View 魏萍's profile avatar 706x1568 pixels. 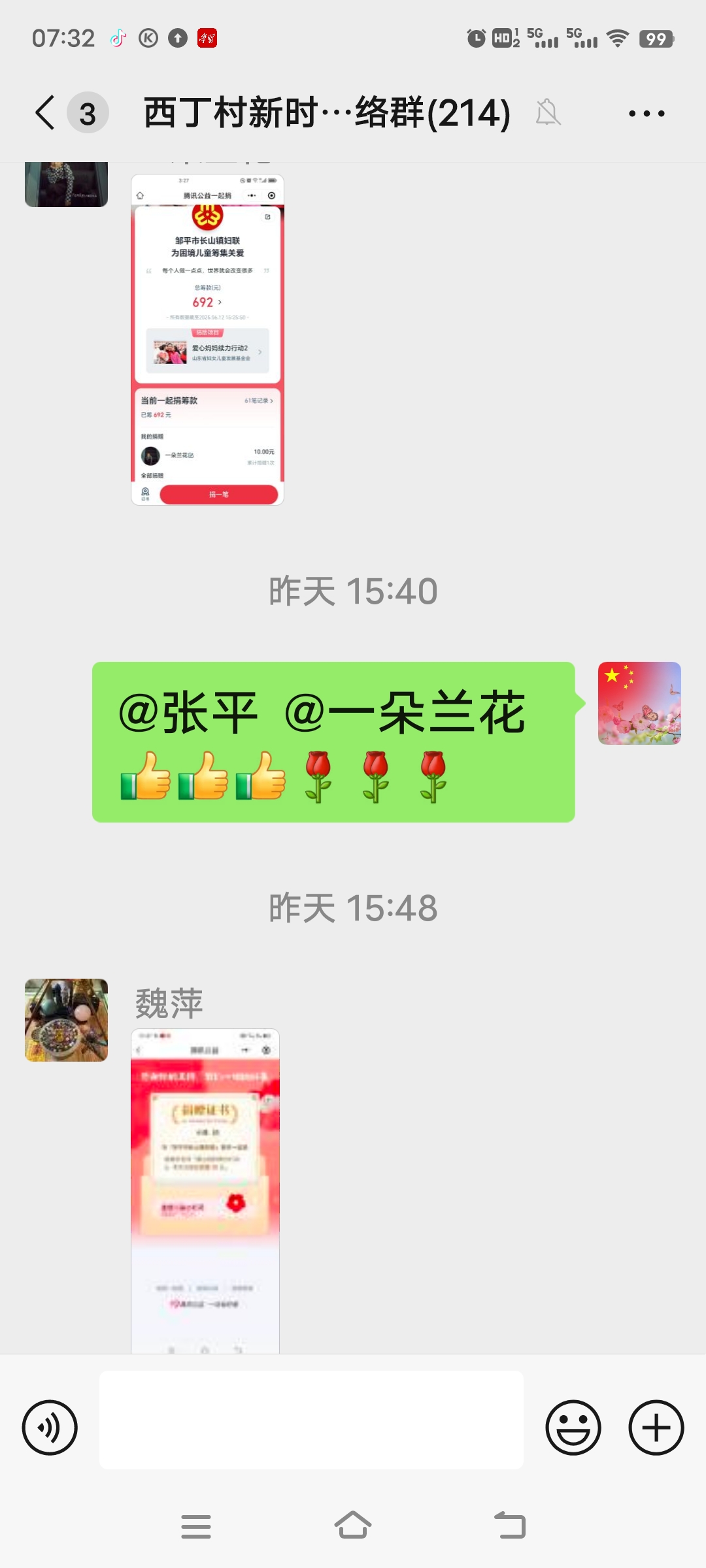point(66,1020)
